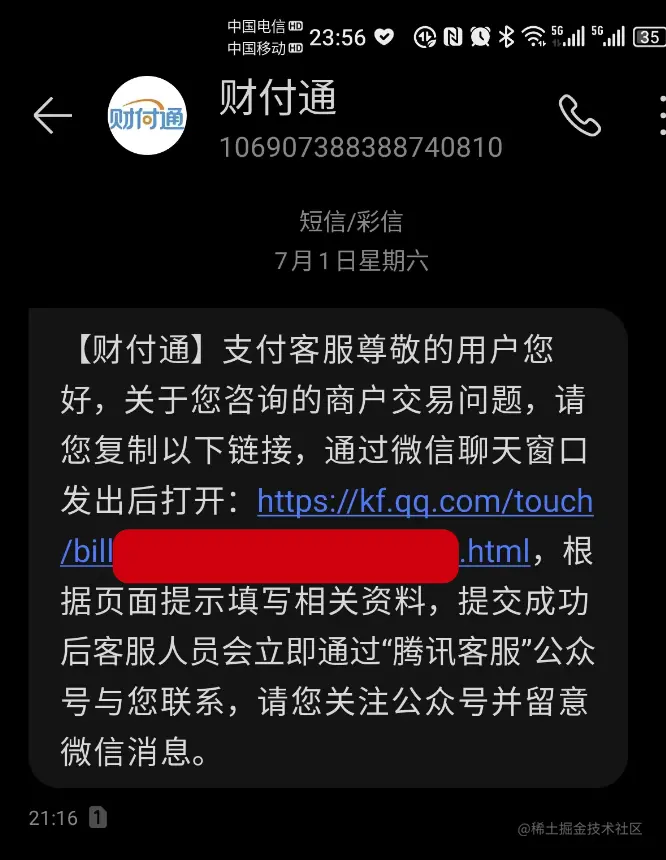666x860 pixels.
Task: Go back with the arrow icon
Action: click(52, 117)
